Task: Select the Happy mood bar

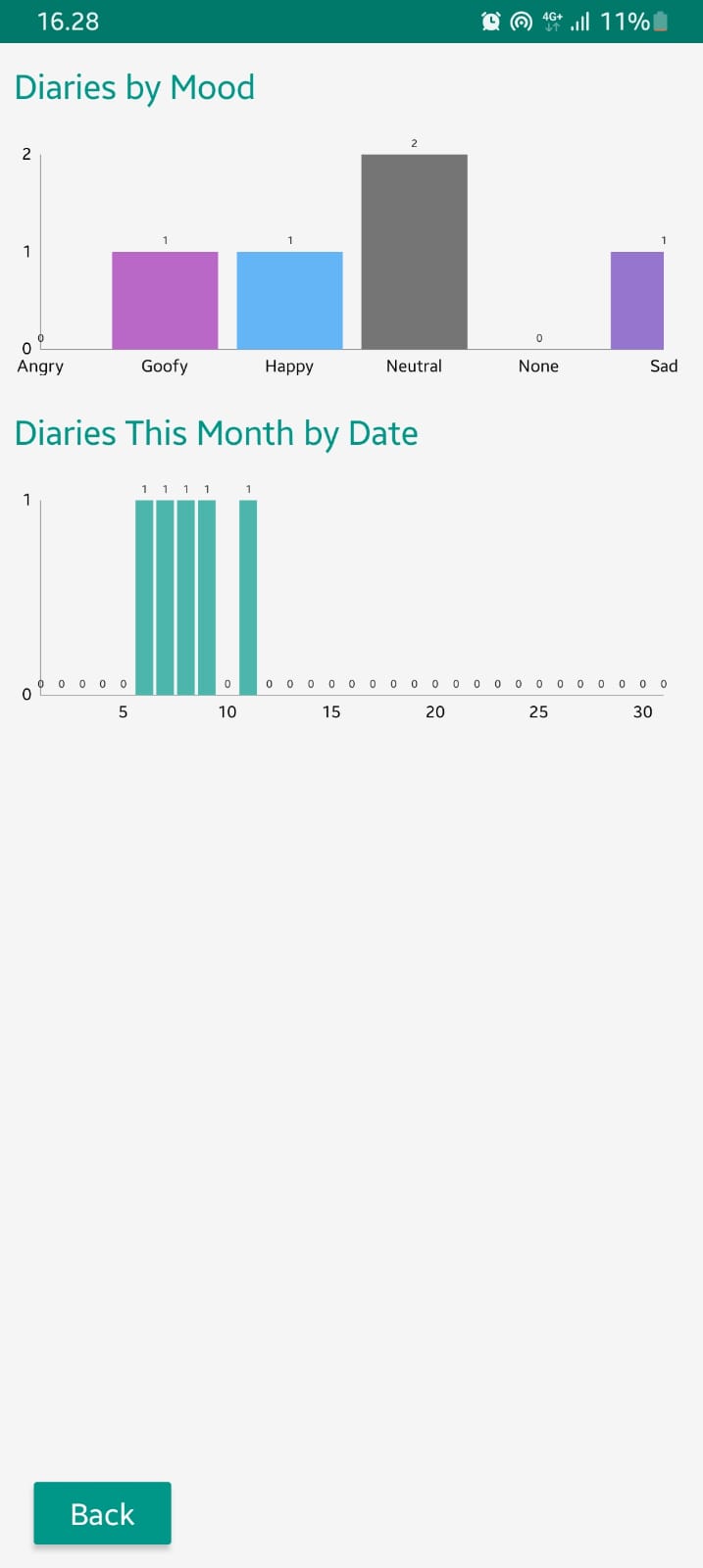Action: coord(289,300)
